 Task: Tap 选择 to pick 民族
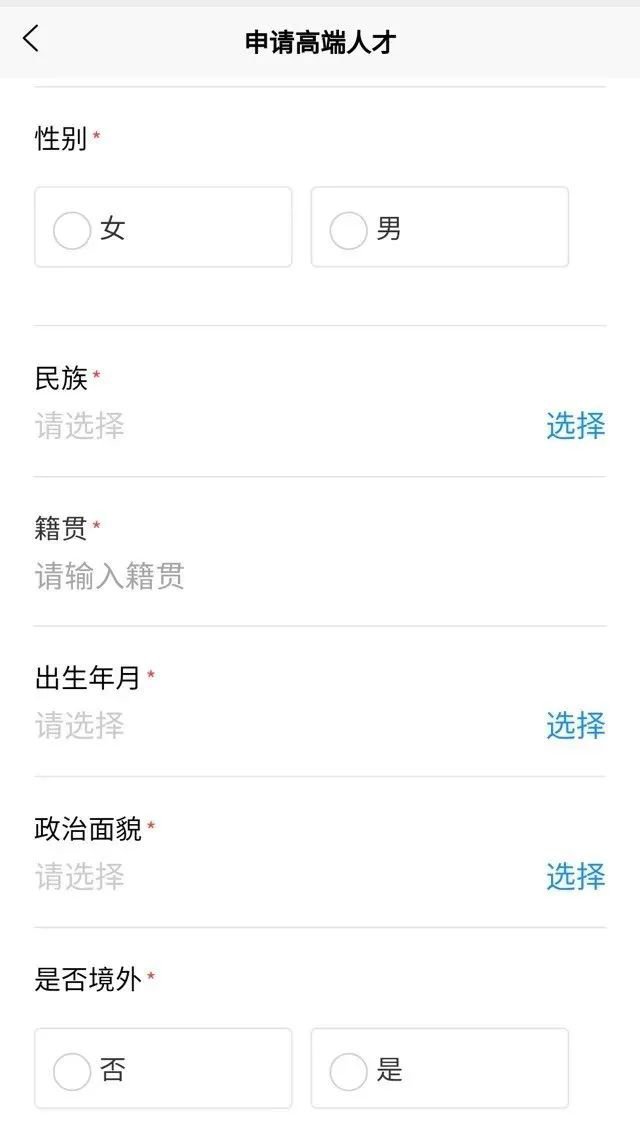575,426
